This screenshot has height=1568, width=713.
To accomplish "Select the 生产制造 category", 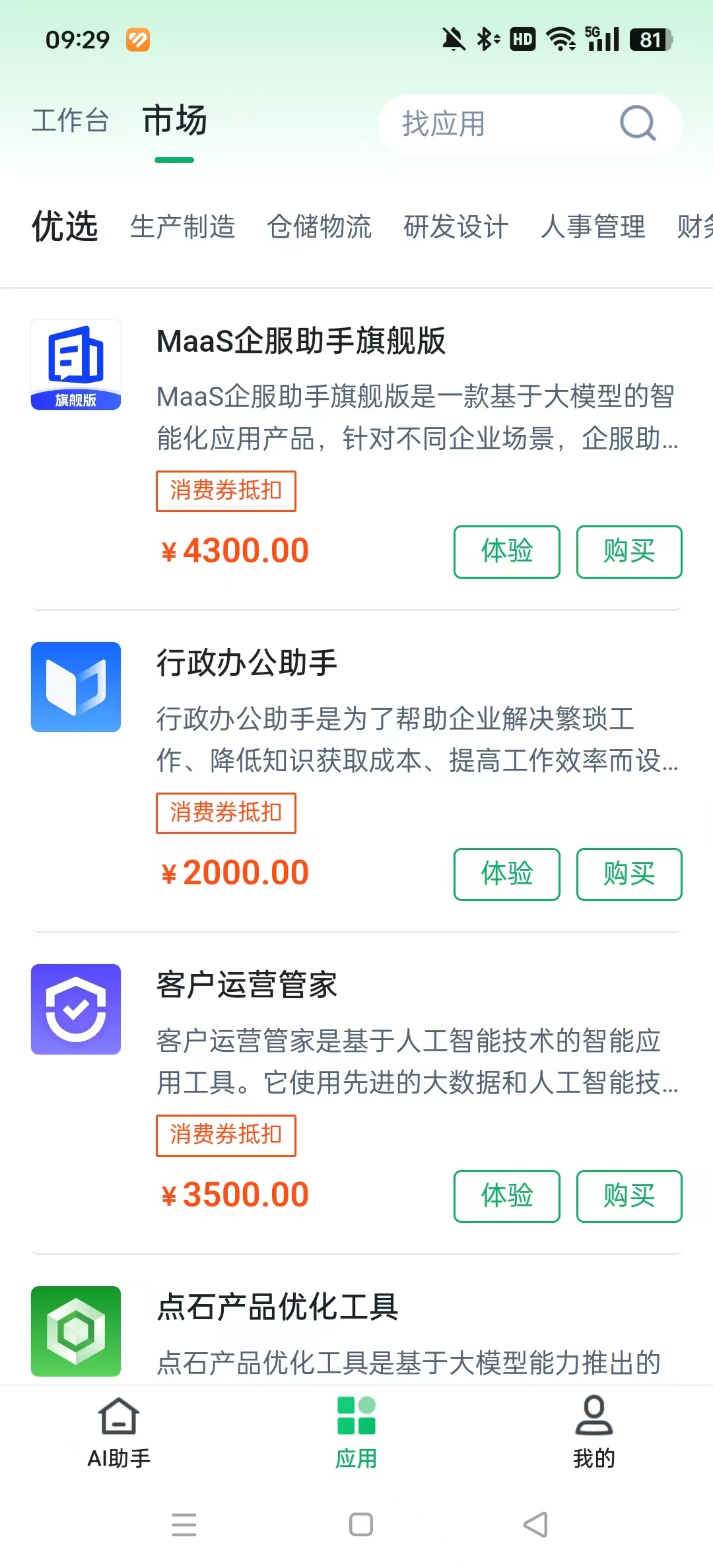I will point(183,226).
